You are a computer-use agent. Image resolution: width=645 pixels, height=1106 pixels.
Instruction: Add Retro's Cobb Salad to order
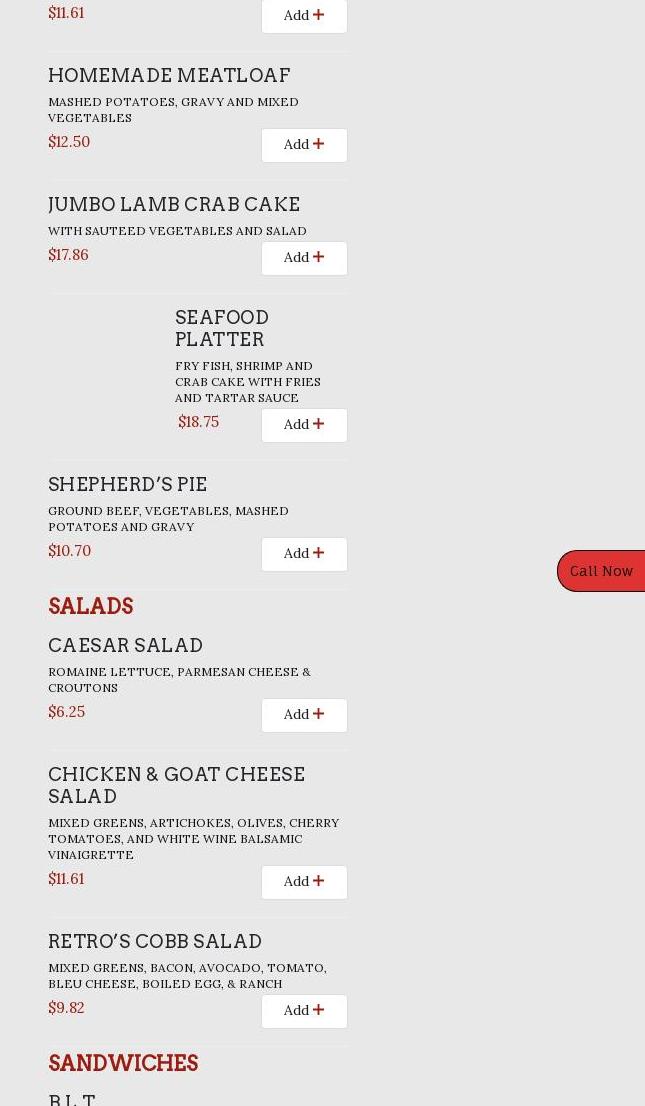click(304, 1011)
